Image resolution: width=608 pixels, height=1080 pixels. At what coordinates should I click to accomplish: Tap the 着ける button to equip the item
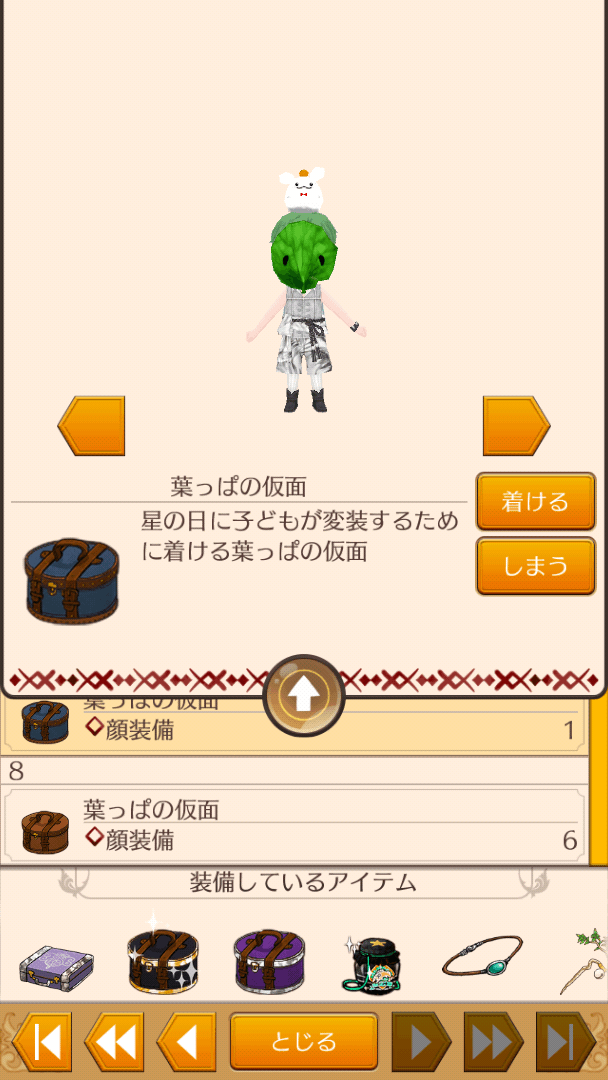click(535, 501)
